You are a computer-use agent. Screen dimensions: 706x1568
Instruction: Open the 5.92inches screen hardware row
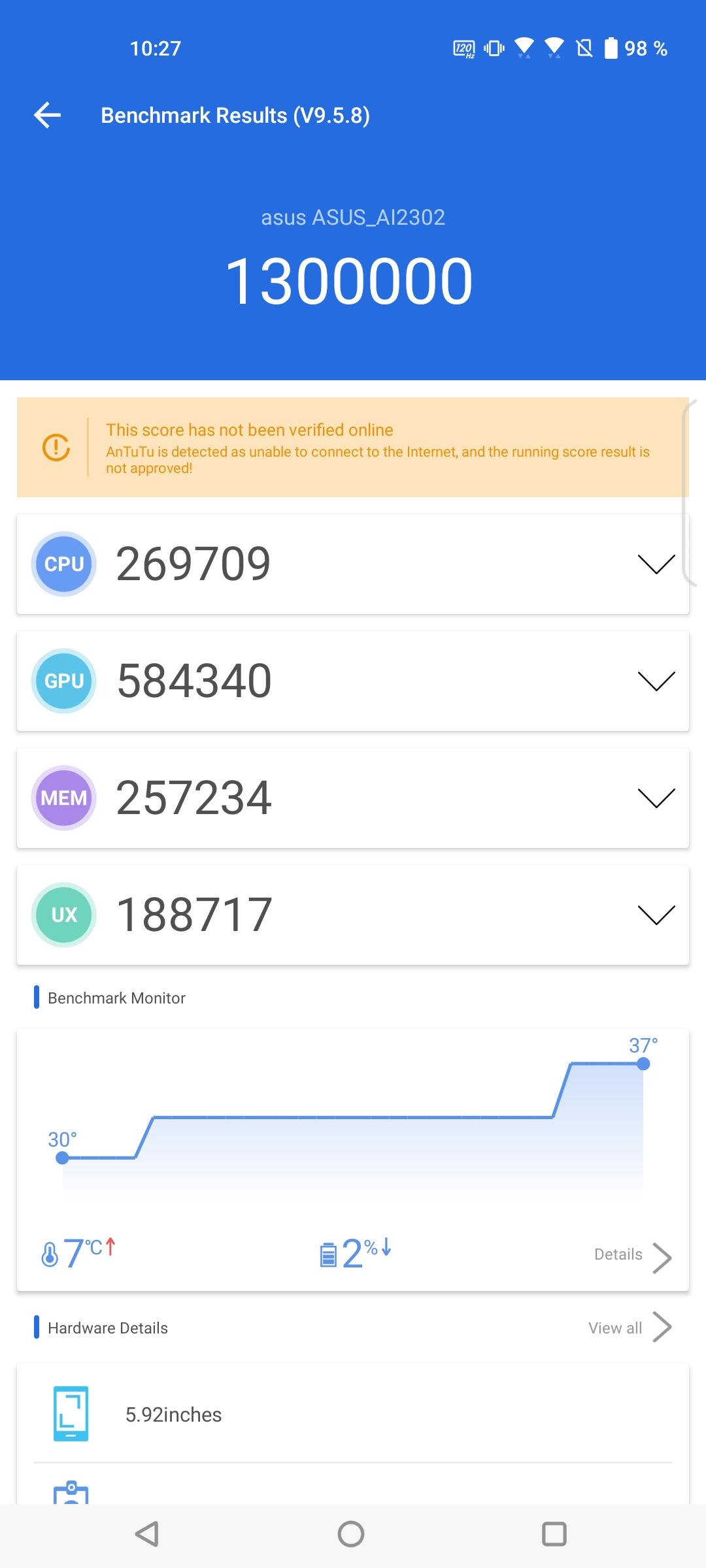[x=353, y=1414]
